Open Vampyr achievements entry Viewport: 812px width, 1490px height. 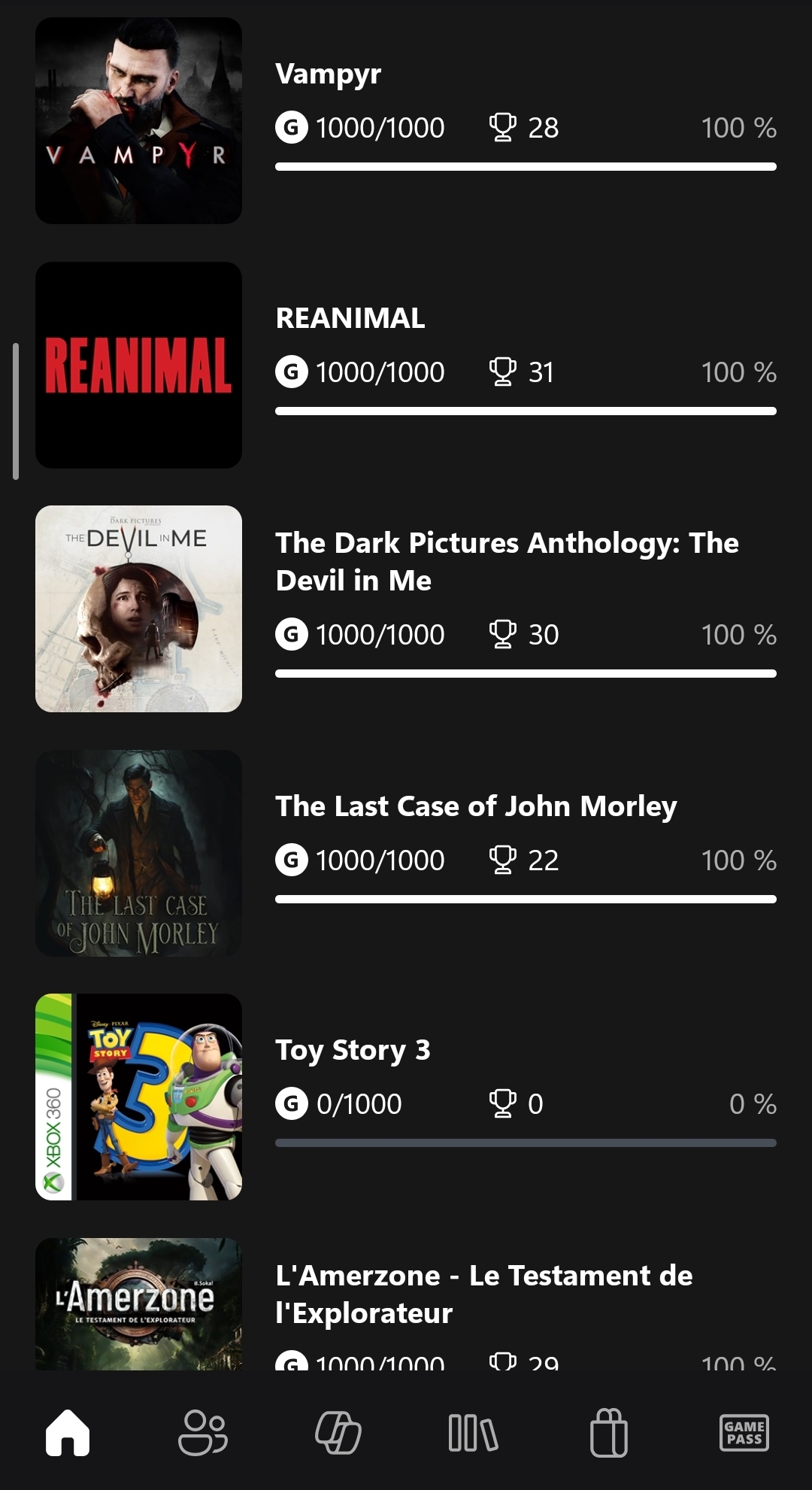tap(406, 120)
